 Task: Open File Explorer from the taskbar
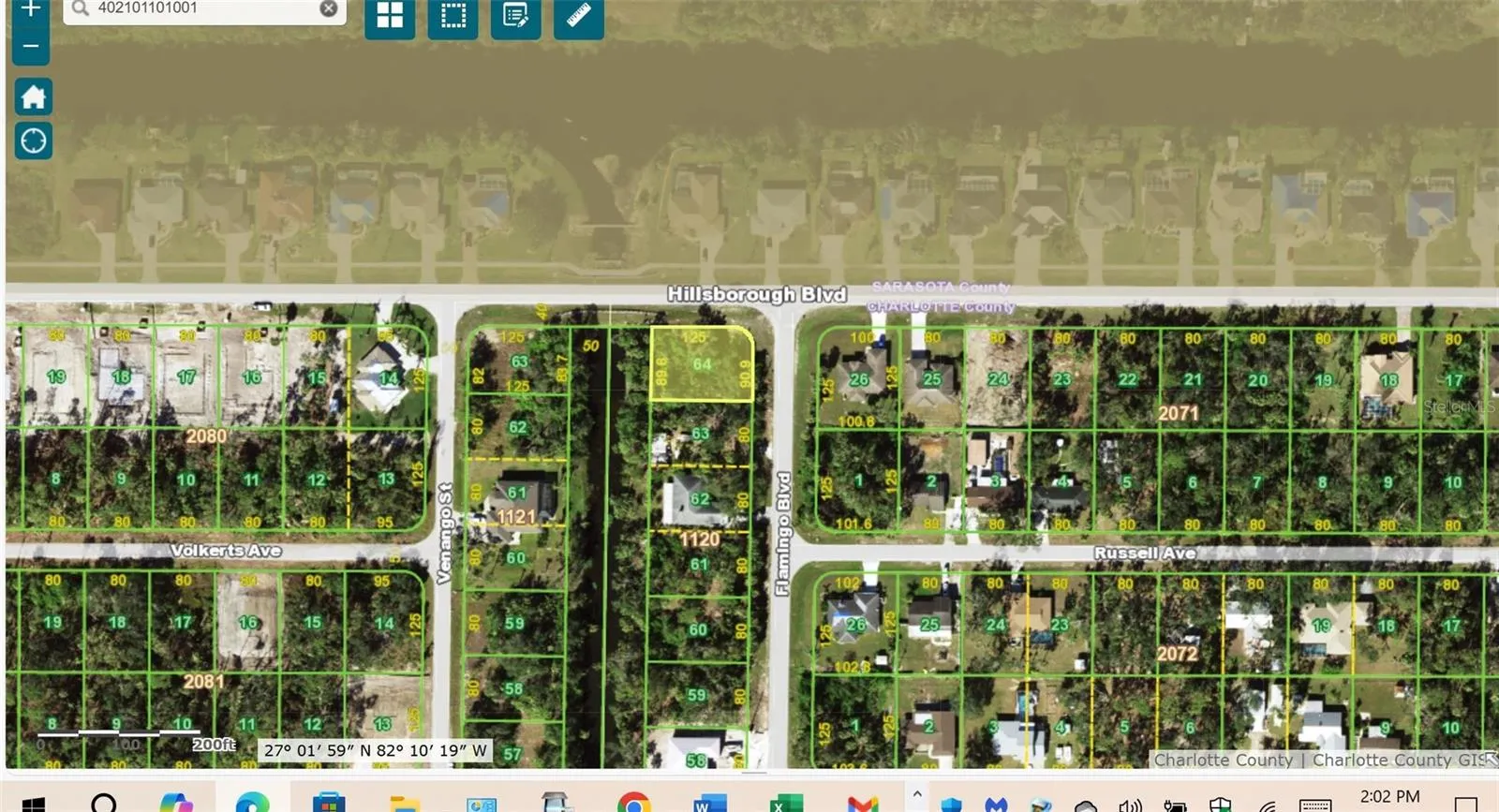(405, 803)
